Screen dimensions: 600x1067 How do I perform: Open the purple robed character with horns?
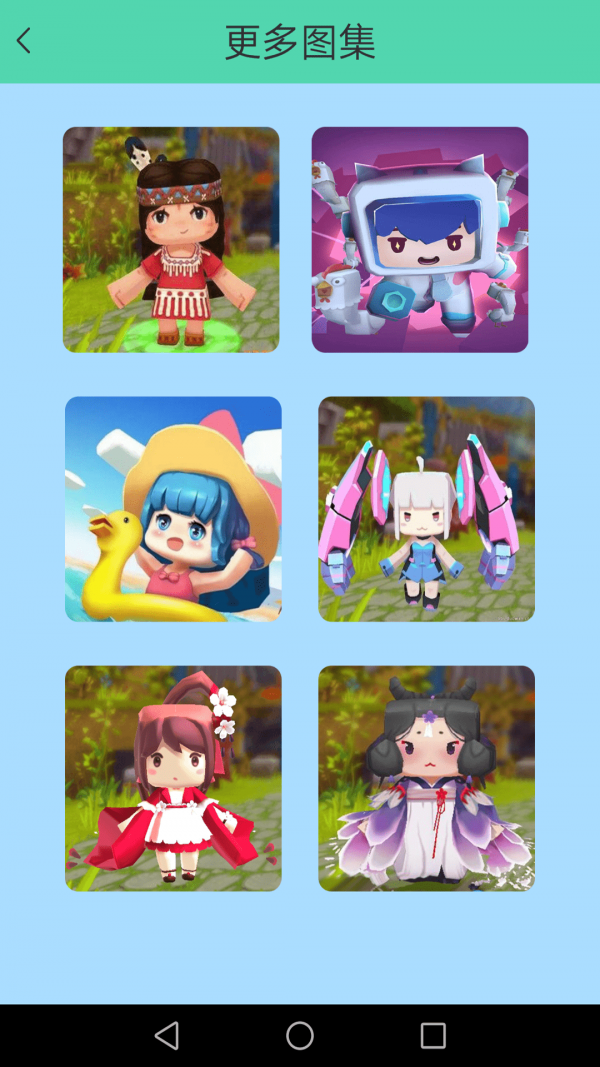point(426,778)
